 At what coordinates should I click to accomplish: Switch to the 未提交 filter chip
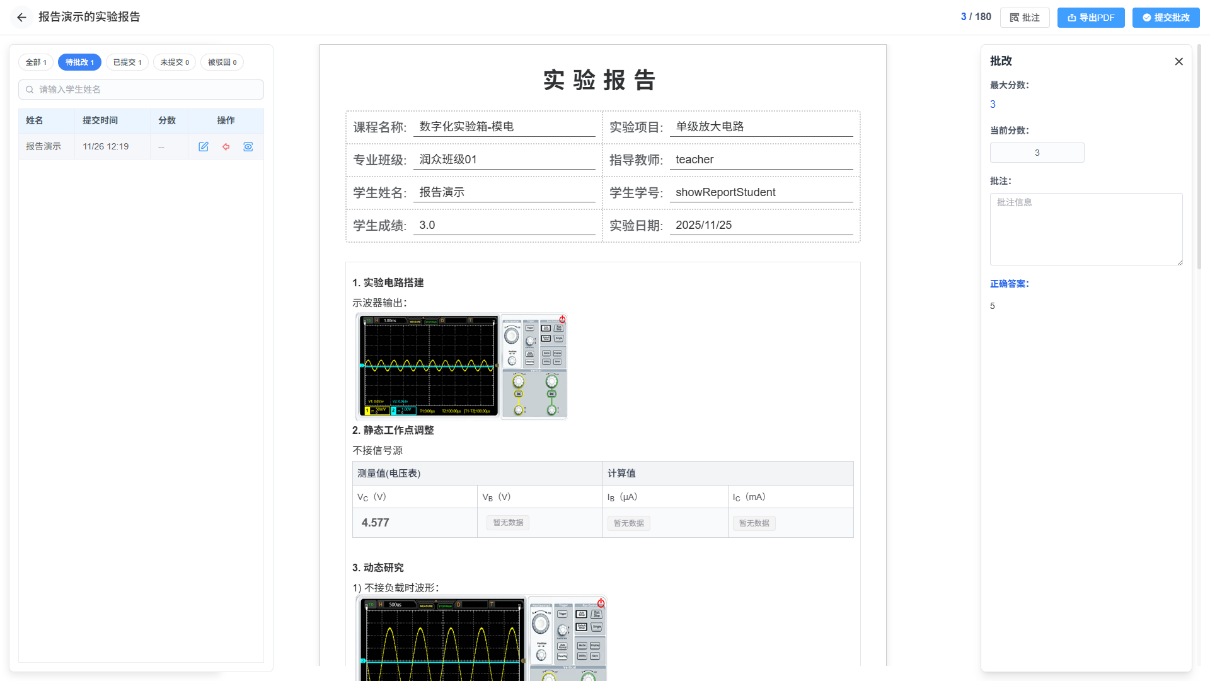click(175, 62)
